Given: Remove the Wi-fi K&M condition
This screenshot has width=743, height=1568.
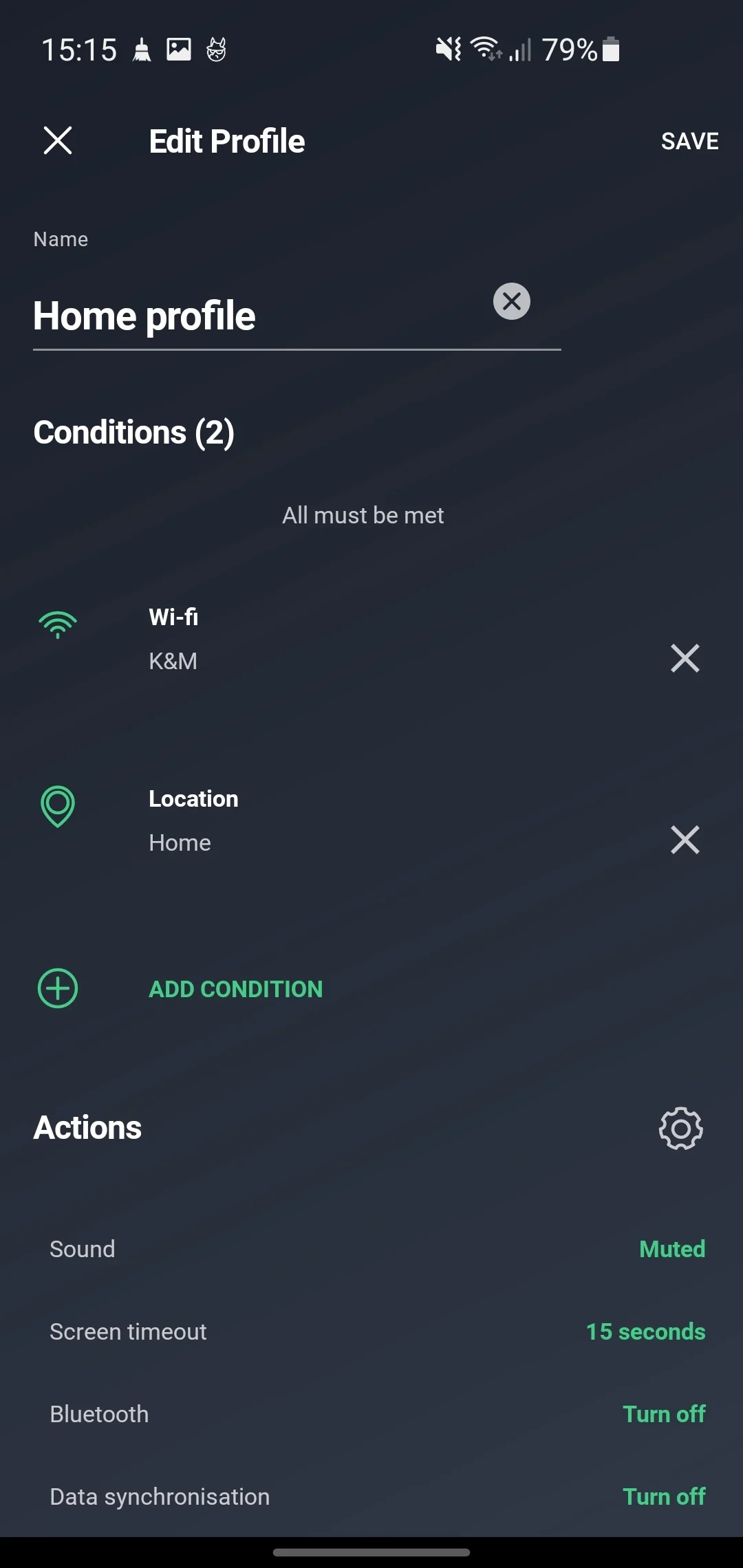Looking at the screenshot, I should click(x=685, y=658).
